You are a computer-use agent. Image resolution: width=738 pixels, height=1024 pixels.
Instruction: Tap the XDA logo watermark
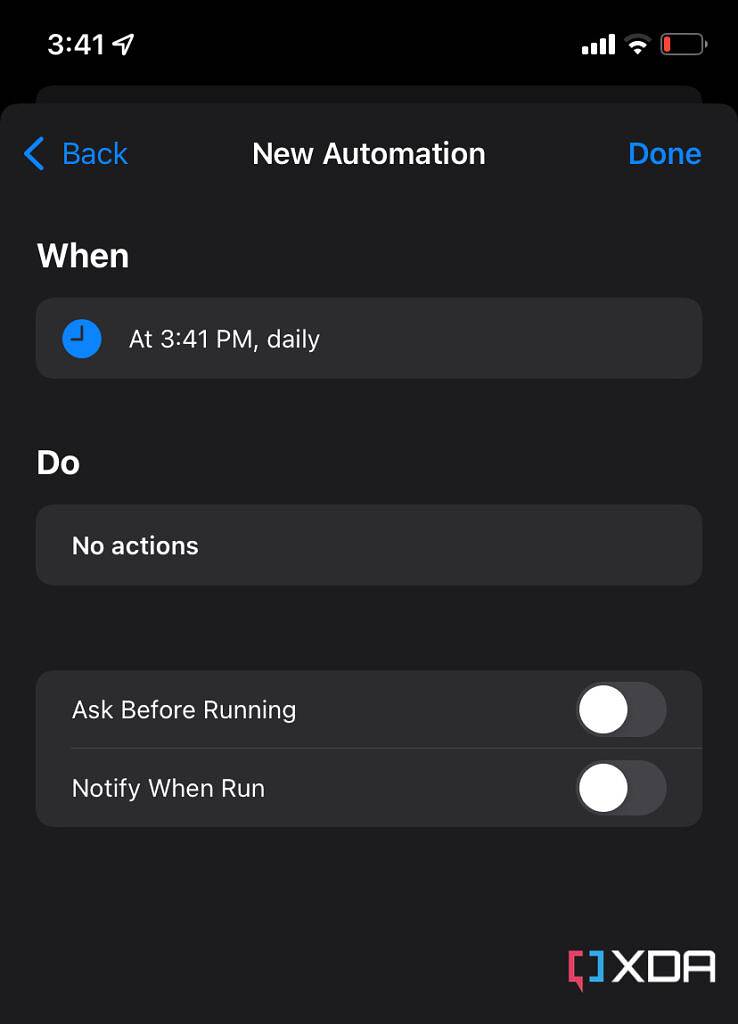tap(642, 966)
